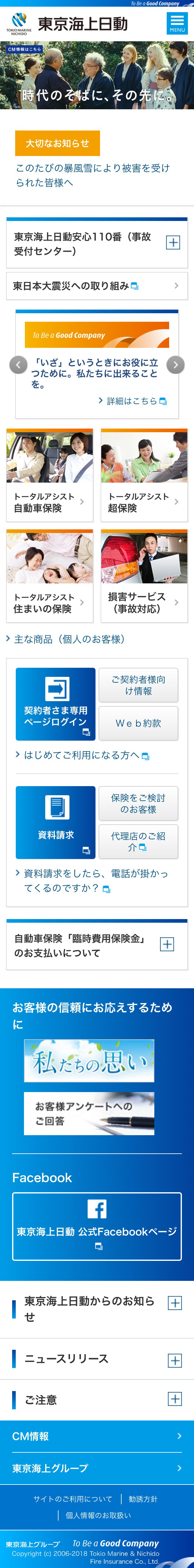This screenshot has height=1568, width=194.
Task: Tap 契約者さま専用ページログイン button
Action: coord(55,704)
